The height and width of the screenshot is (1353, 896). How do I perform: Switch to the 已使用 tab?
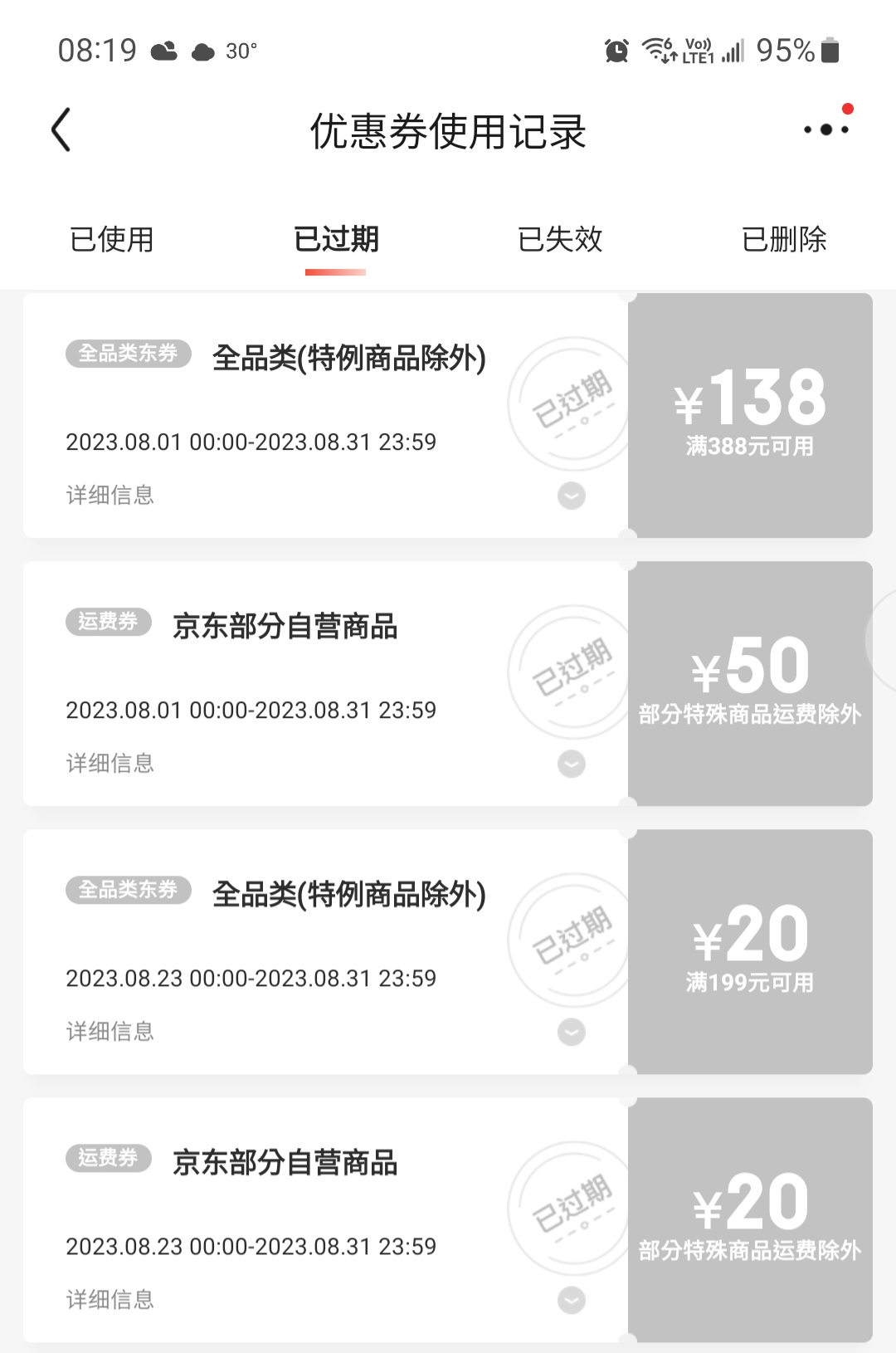pyautogui.click(x=112, y=239)
